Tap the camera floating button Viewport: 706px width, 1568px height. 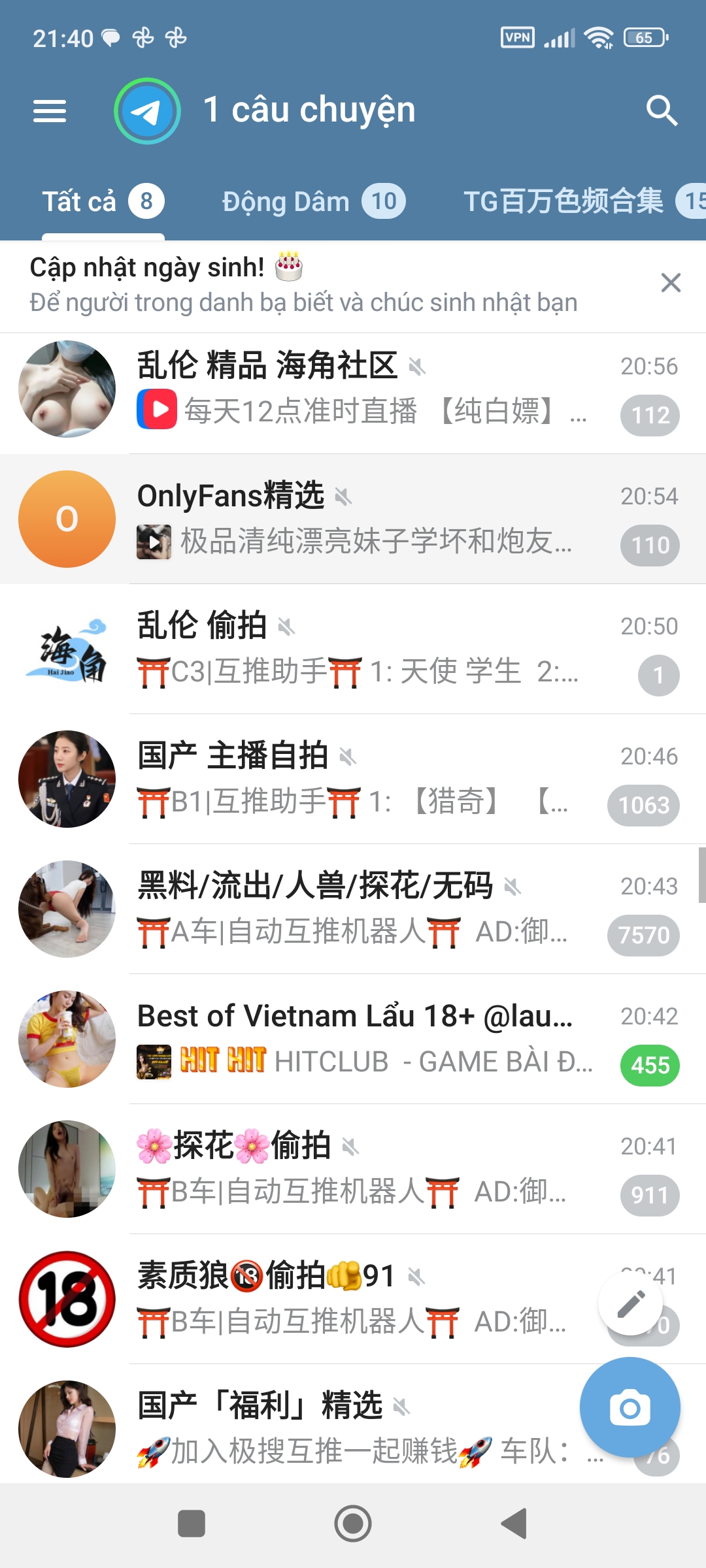[630, 1407]
